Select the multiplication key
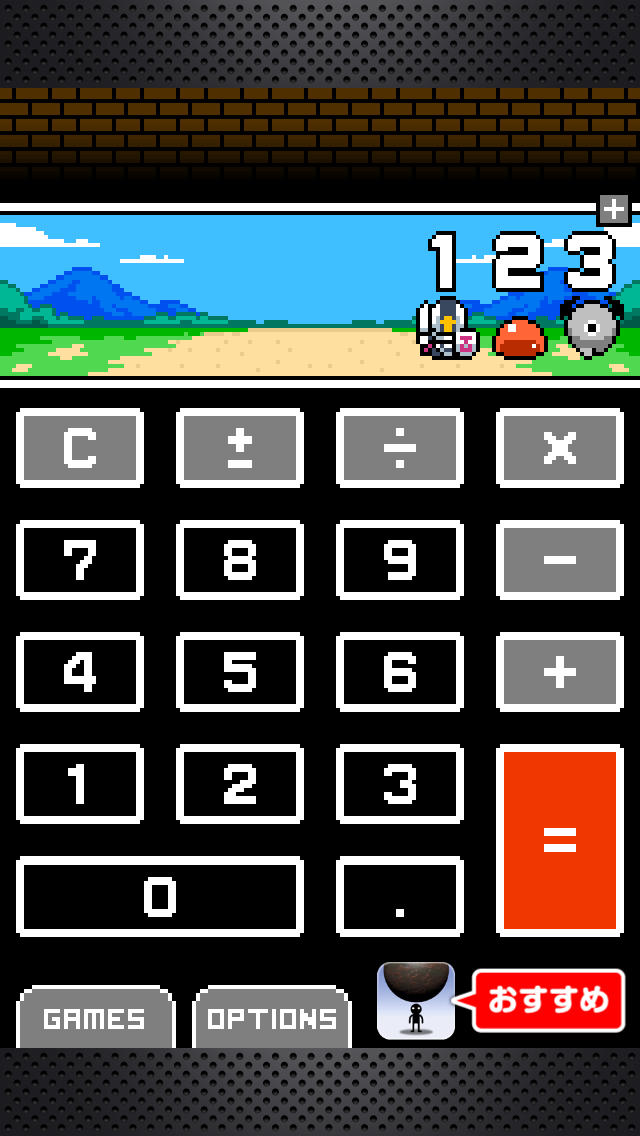The height and width of the screenshot is (1136, 640). tap(560, 448)
